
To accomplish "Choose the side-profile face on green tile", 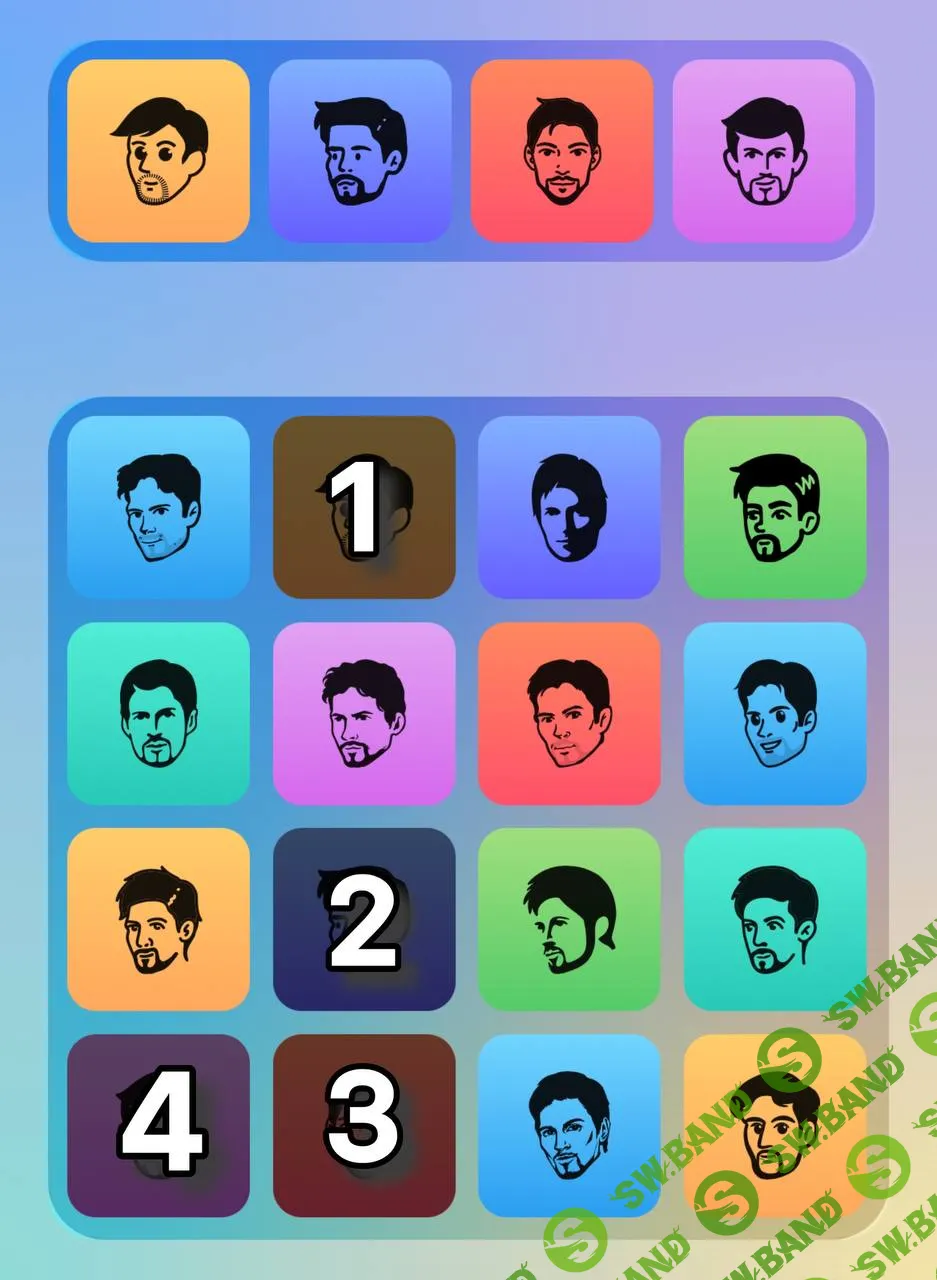I will click(569, 919).
